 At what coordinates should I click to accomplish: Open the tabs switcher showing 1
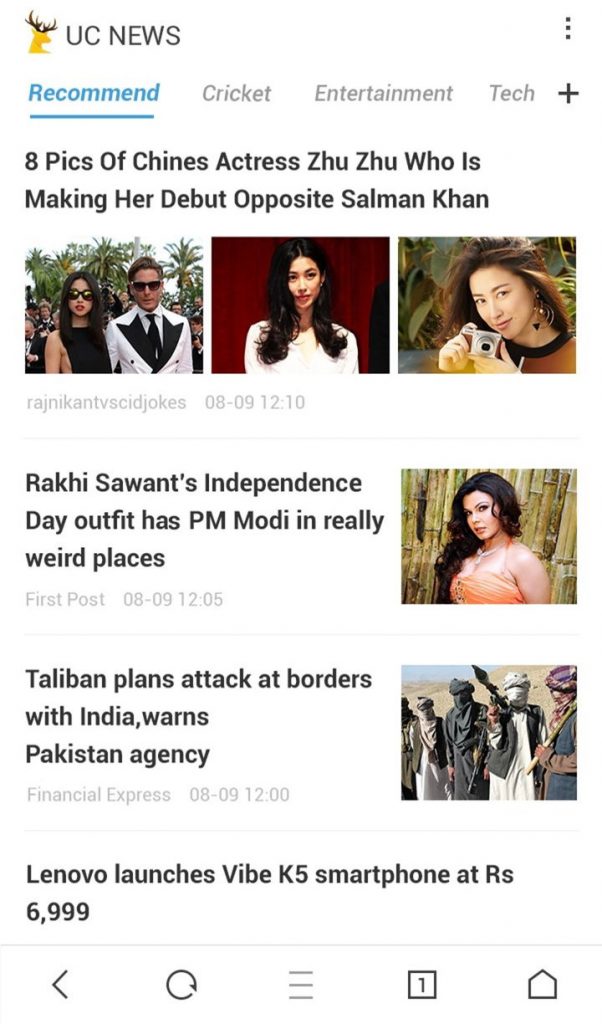(x=422, y=984)
